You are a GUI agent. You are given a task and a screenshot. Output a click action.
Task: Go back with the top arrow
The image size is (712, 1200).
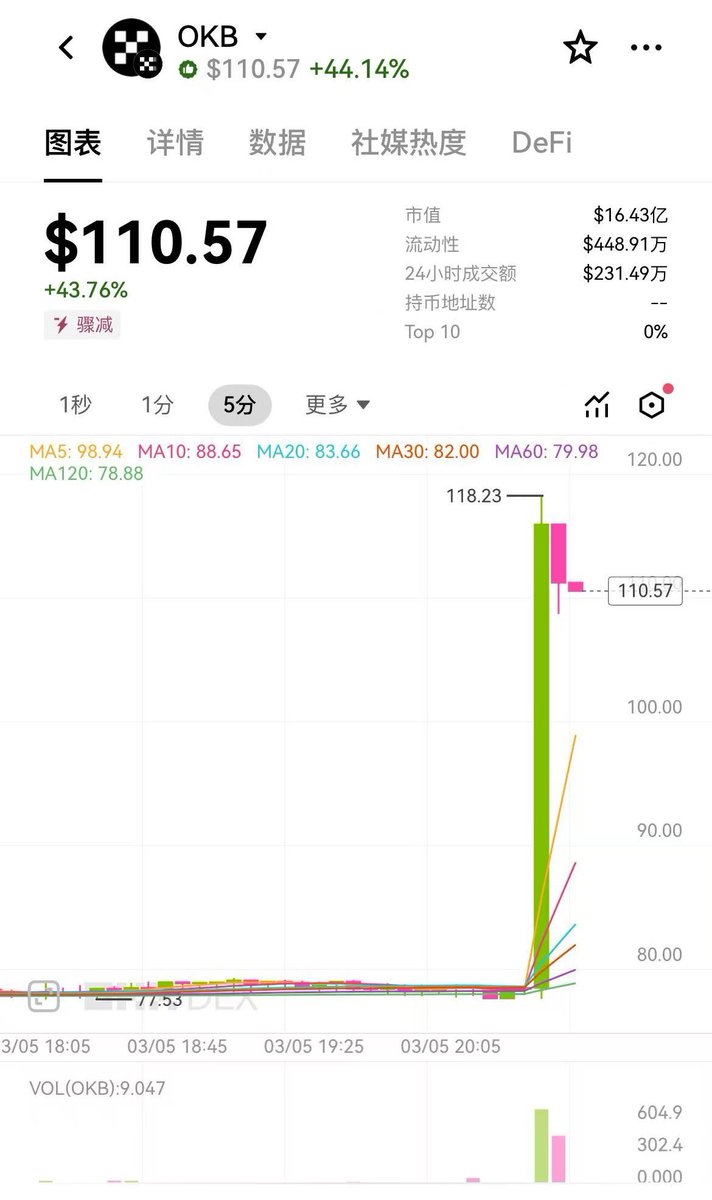66,47
